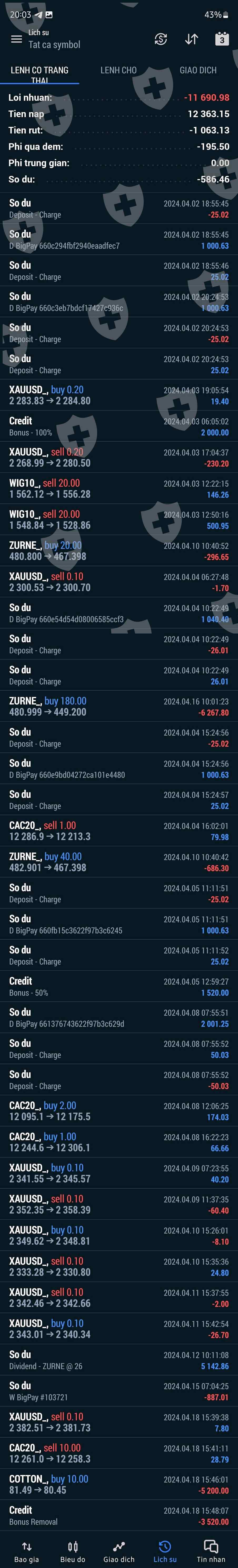Expand the Credit Bonus - 100% row

click(119, 426)
